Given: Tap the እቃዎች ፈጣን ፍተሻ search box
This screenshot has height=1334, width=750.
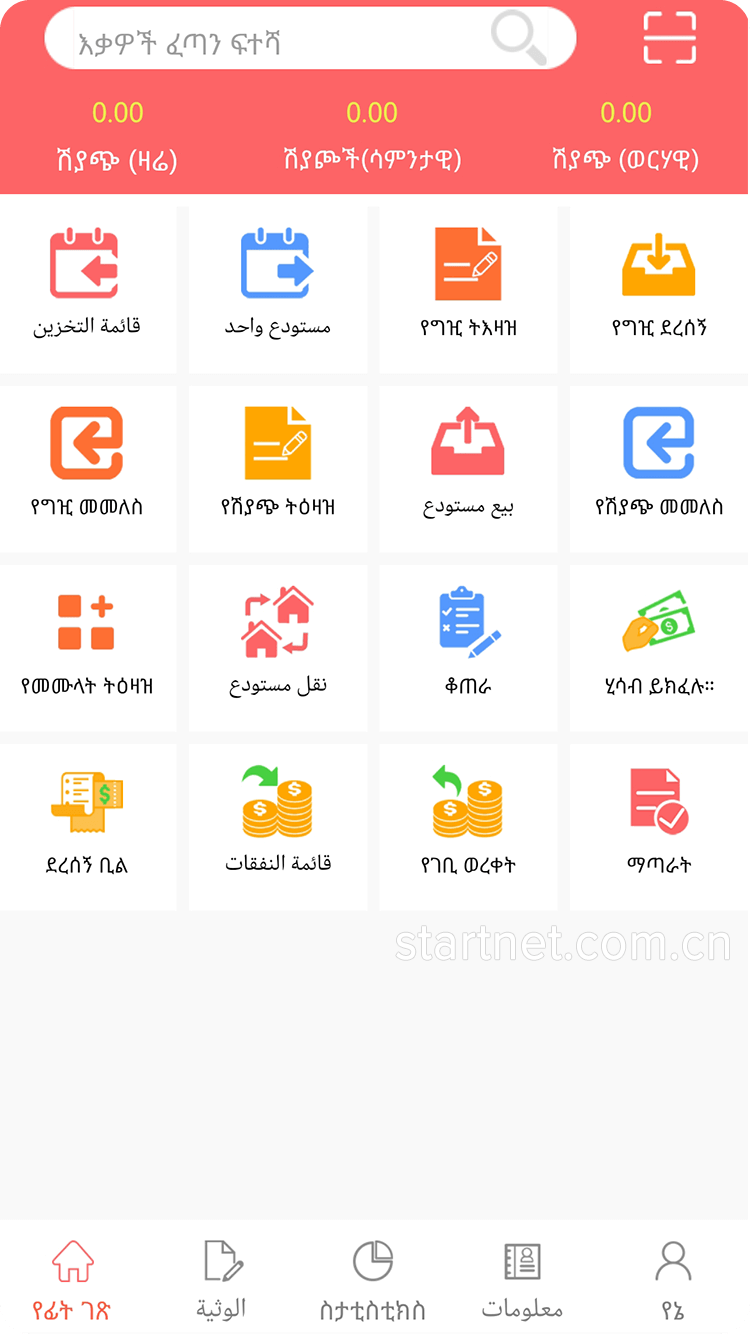Looking at the screenshot, I should pos(280,40).
